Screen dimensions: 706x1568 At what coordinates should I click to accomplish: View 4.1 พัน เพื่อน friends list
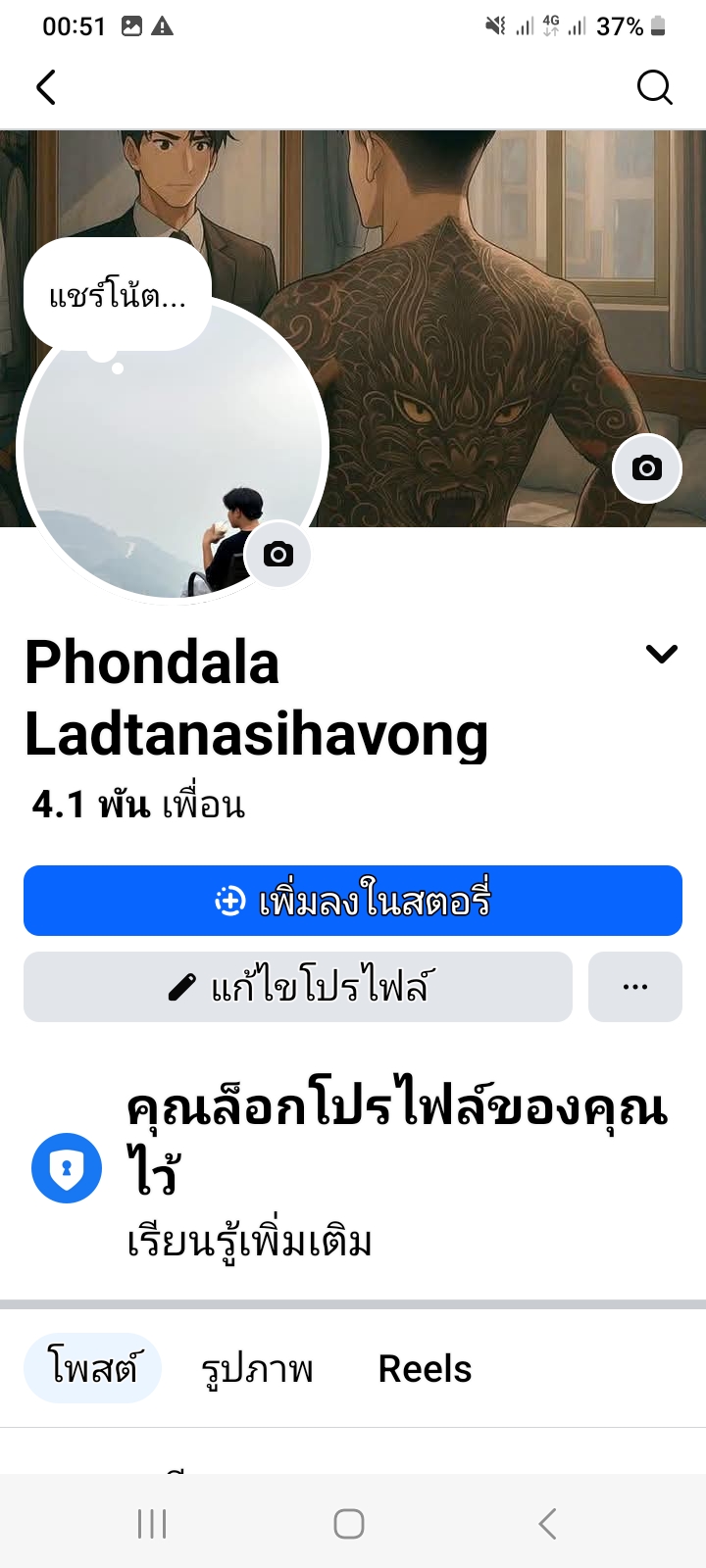pyautogui.click(x=138, y=805)
